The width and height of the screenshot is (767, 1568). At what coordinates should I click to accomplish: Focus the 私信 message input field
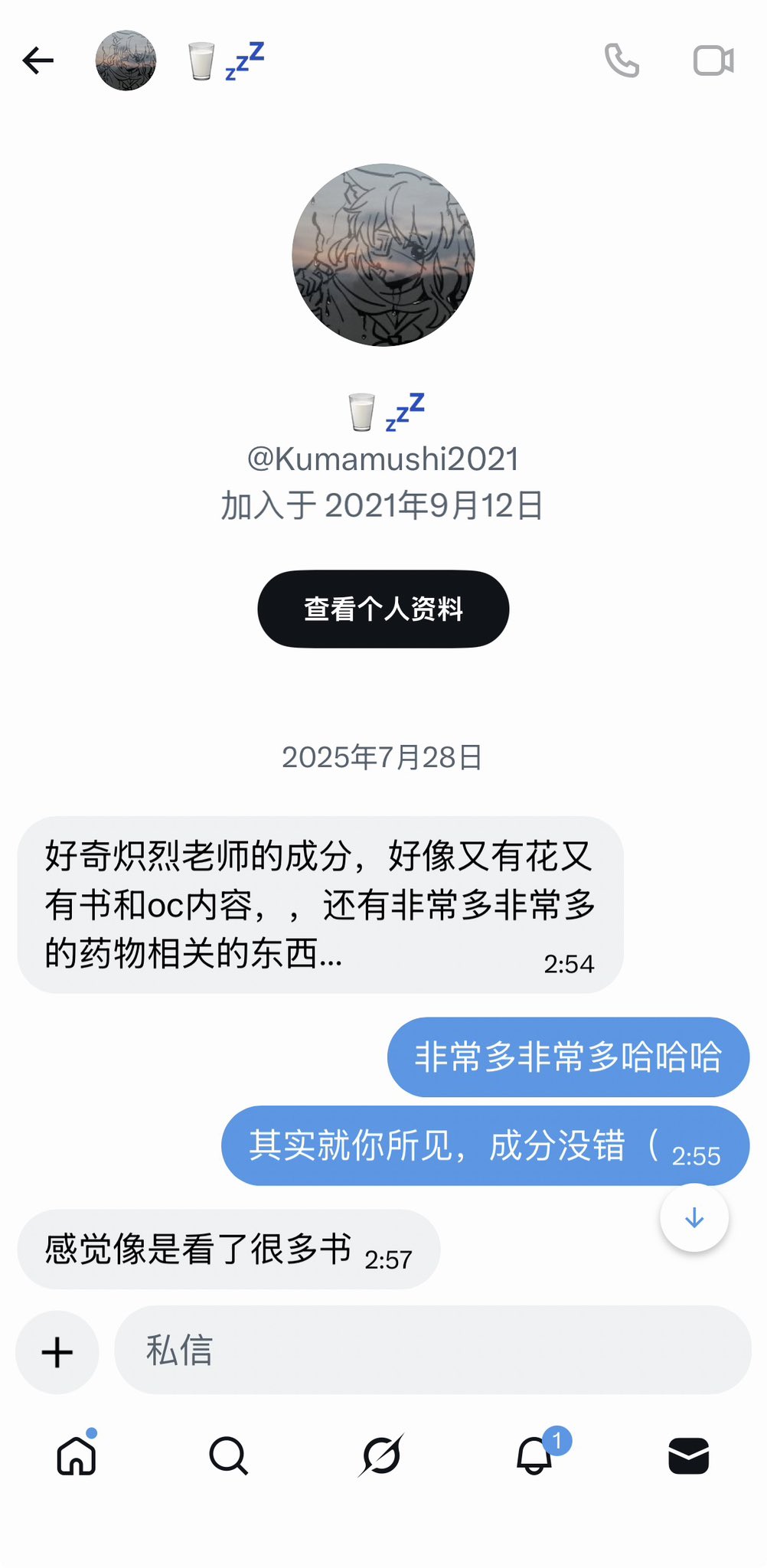pyautogui.click(x=432, y=1350)
